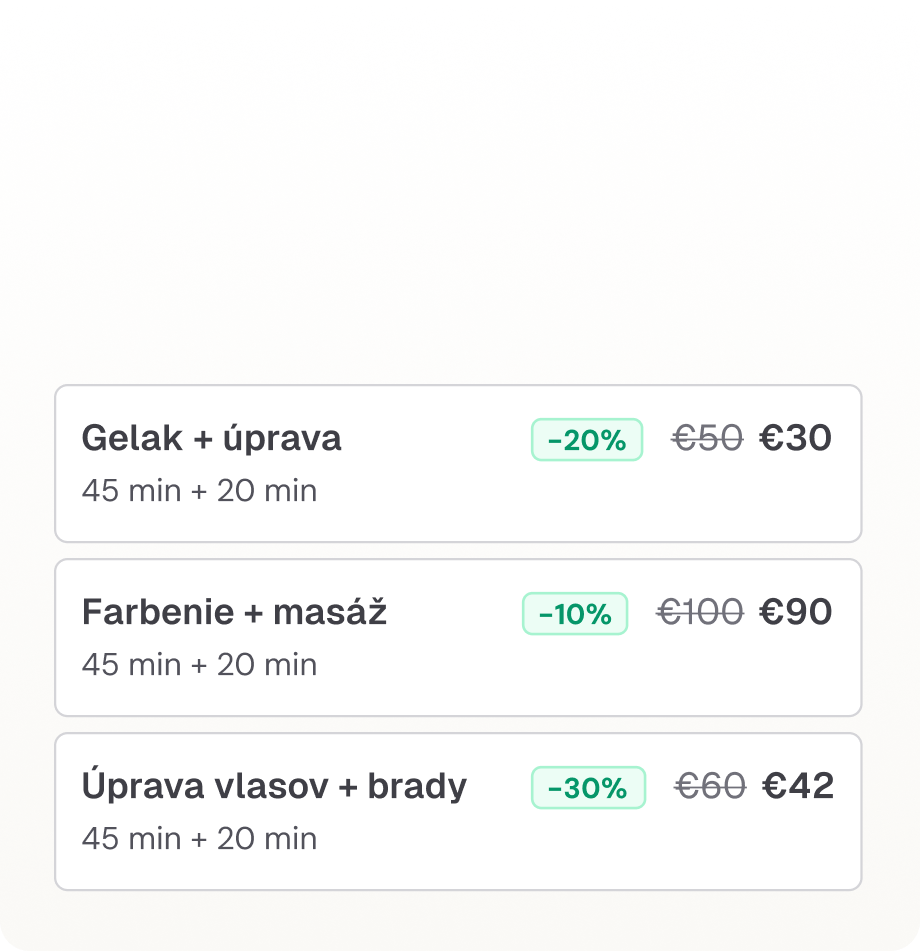The image size is (920, 951).
Task: Click the crossed-out €50 original price
Action: pyautogui.click(x=707, y=436)
